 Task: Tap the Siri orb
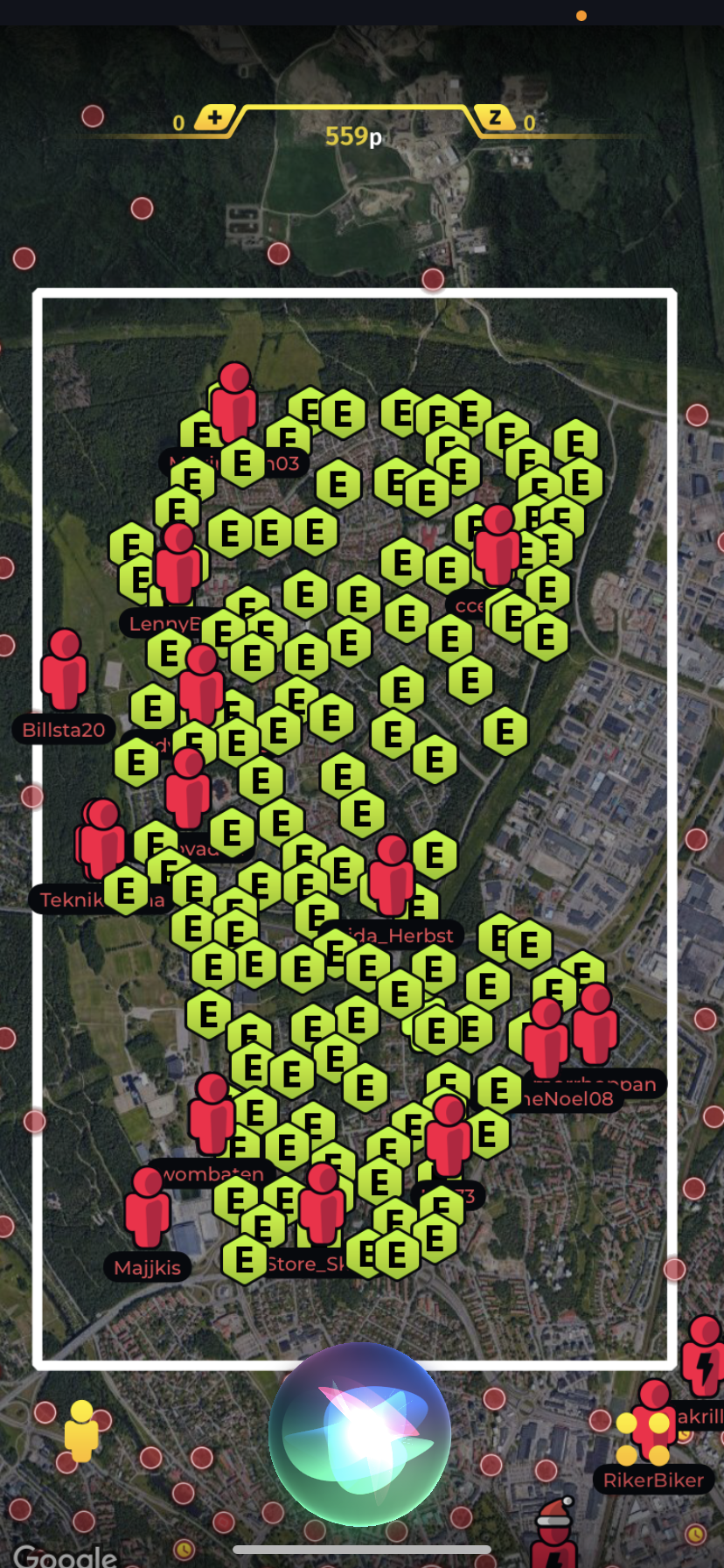359,1433
